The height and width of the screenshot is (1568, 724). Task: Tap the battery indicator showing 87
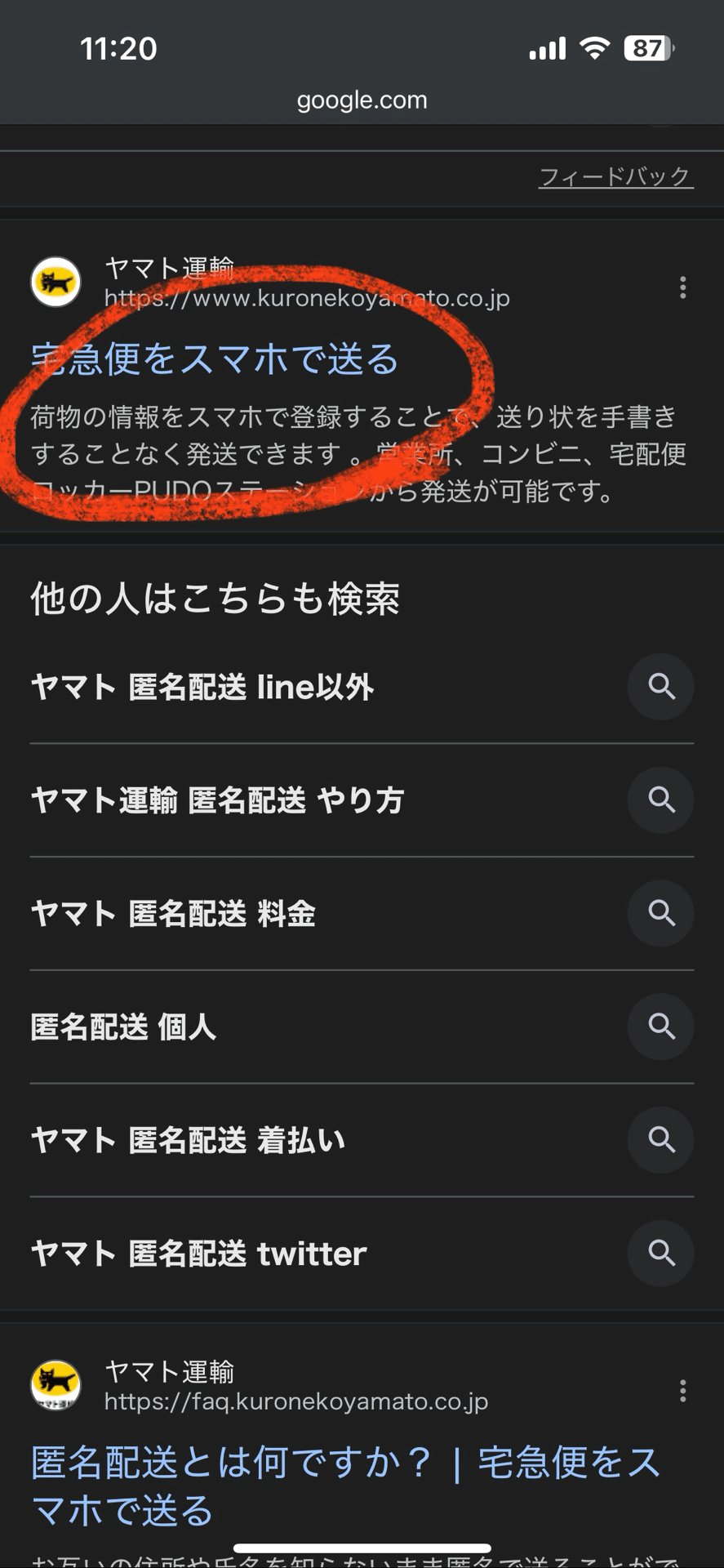(649, 49)
